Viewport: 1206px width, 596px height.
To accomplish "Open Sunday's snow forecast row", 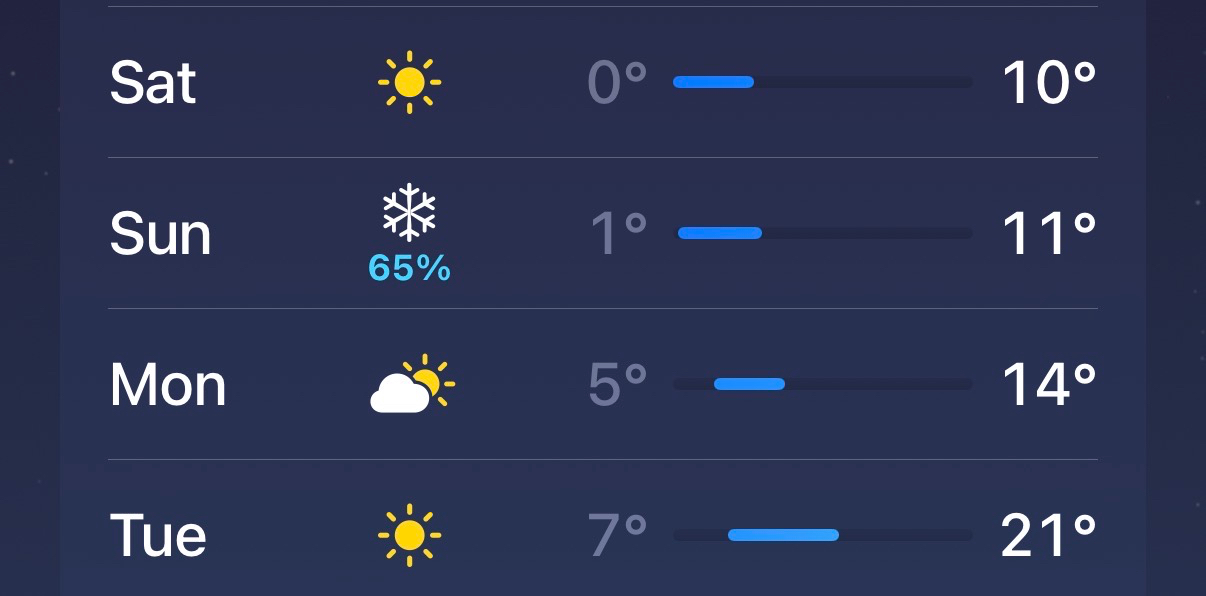I will pyautogui.click(x=602, y=234).
